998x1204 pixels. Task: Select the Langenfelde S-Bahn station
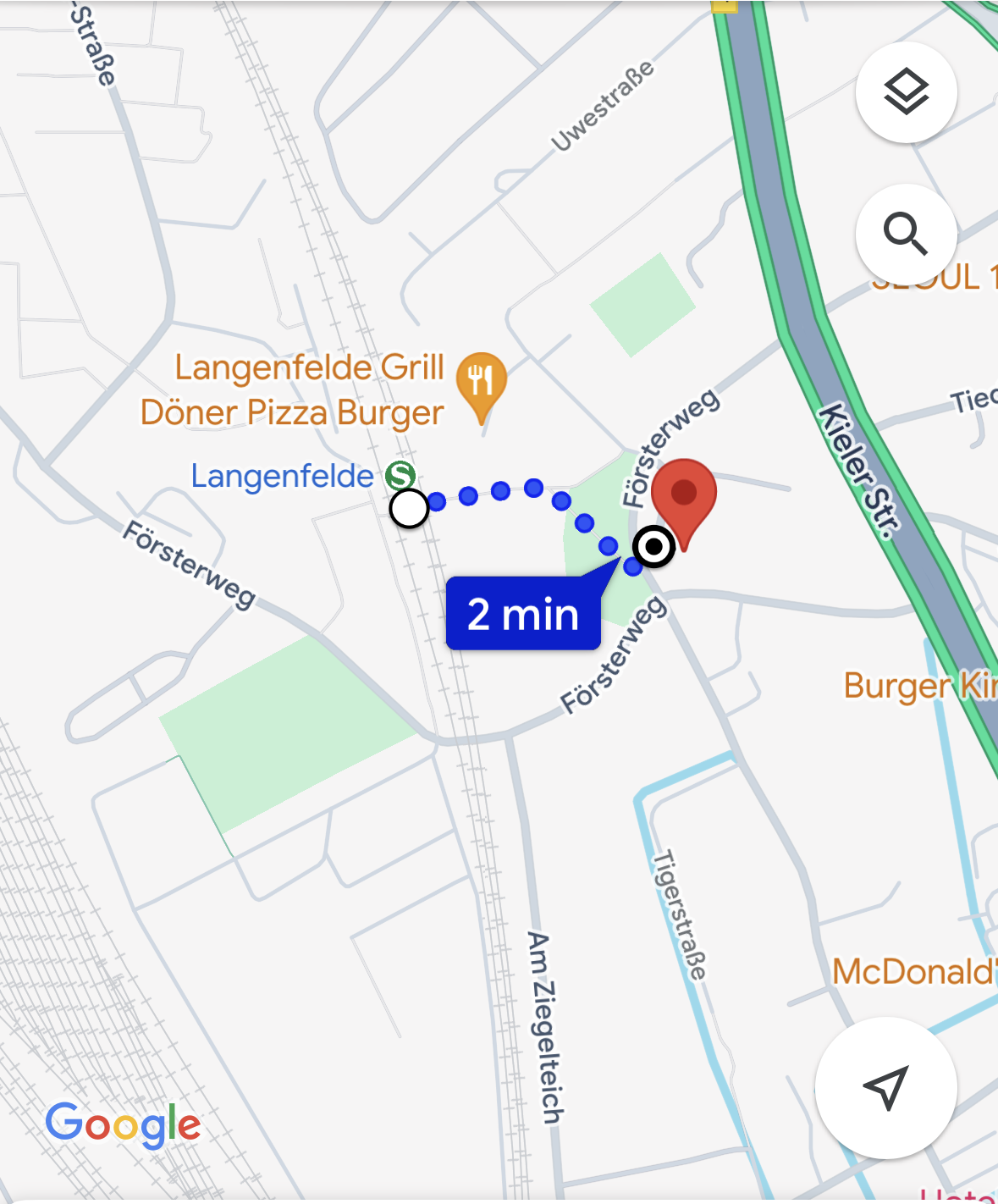(400, 476)
